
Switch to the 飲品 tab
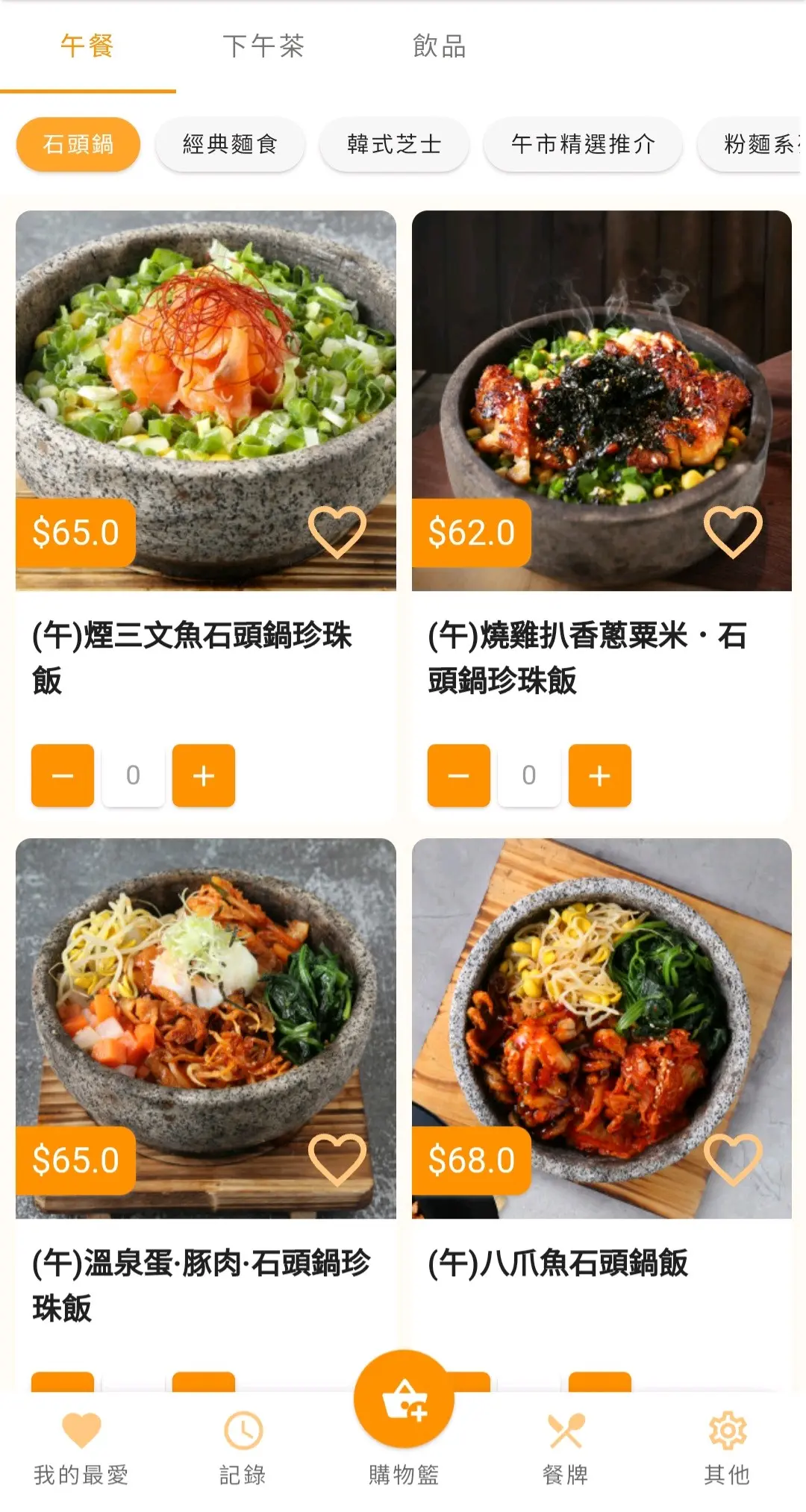click(439, 46)
